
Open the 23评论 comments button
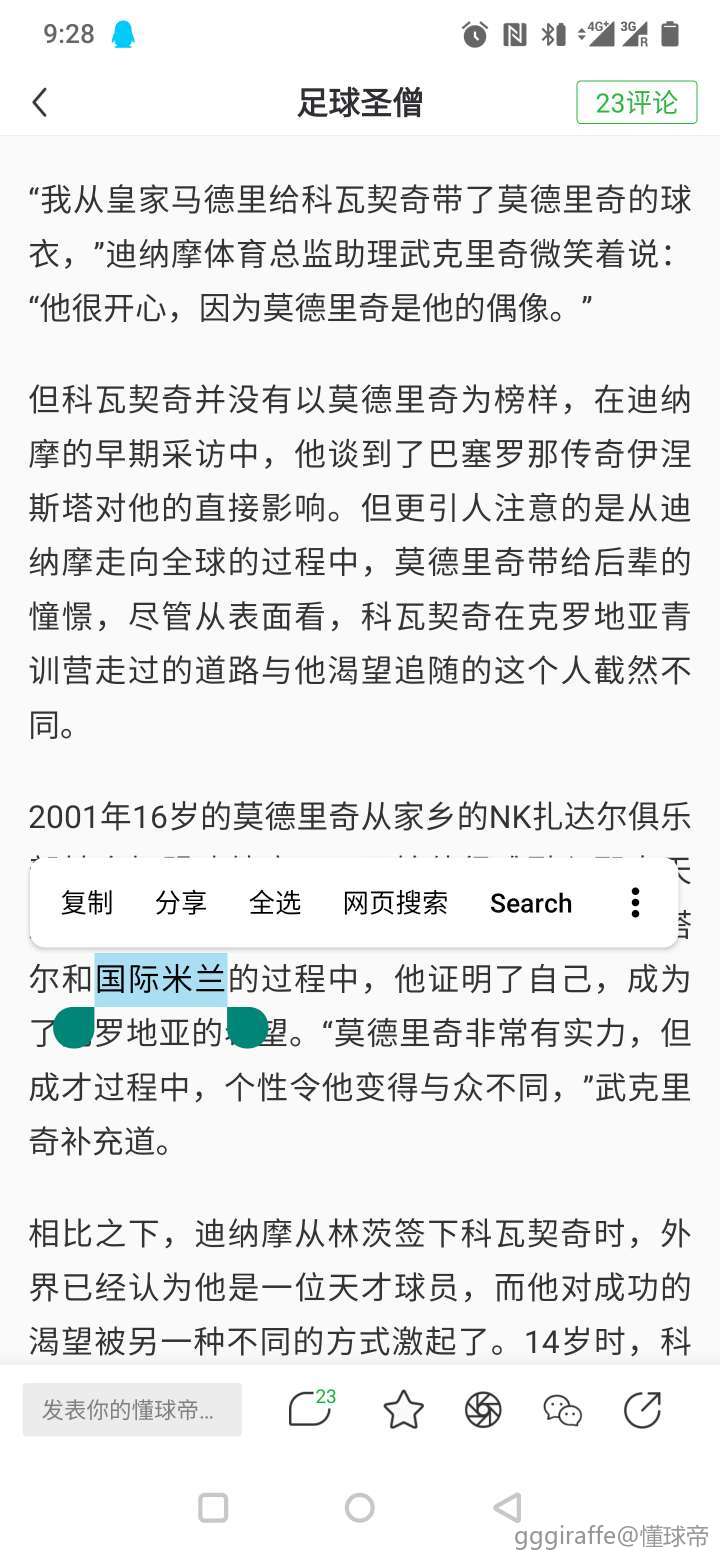click(636, 102)
